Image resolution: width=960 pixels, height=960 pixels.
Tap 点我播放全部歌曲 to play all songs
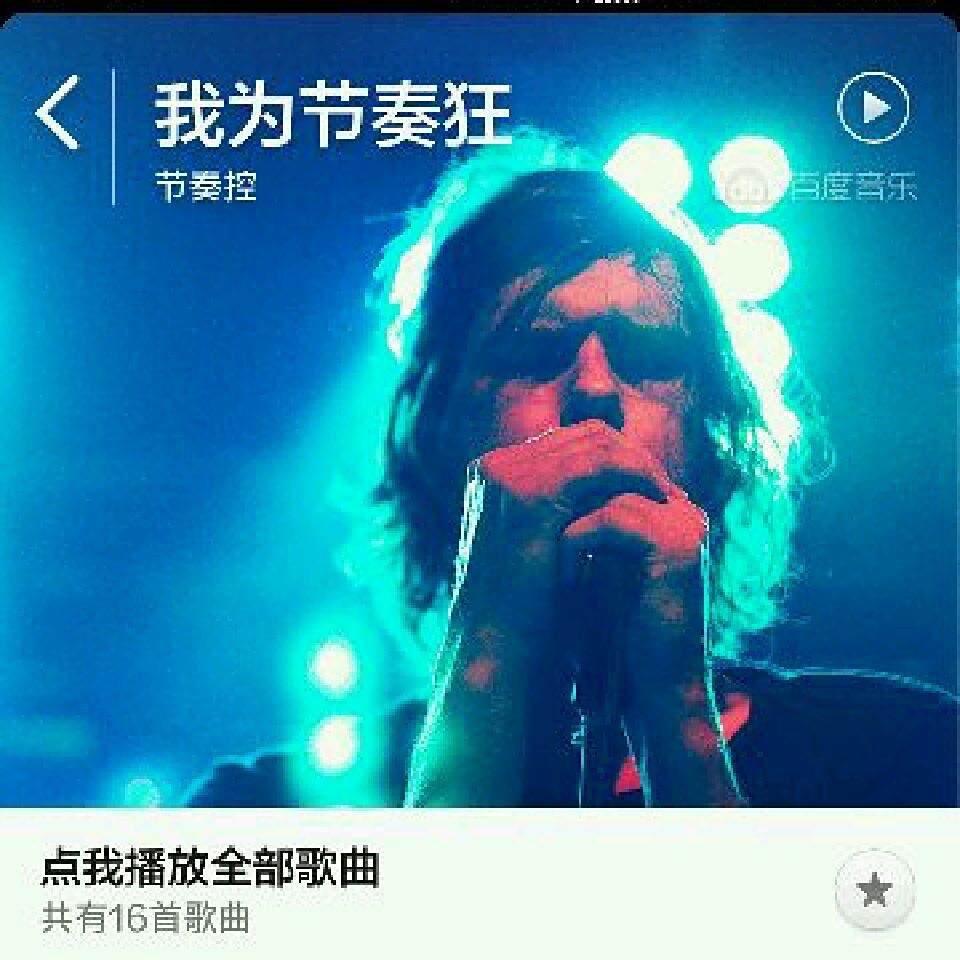point(210,866)
